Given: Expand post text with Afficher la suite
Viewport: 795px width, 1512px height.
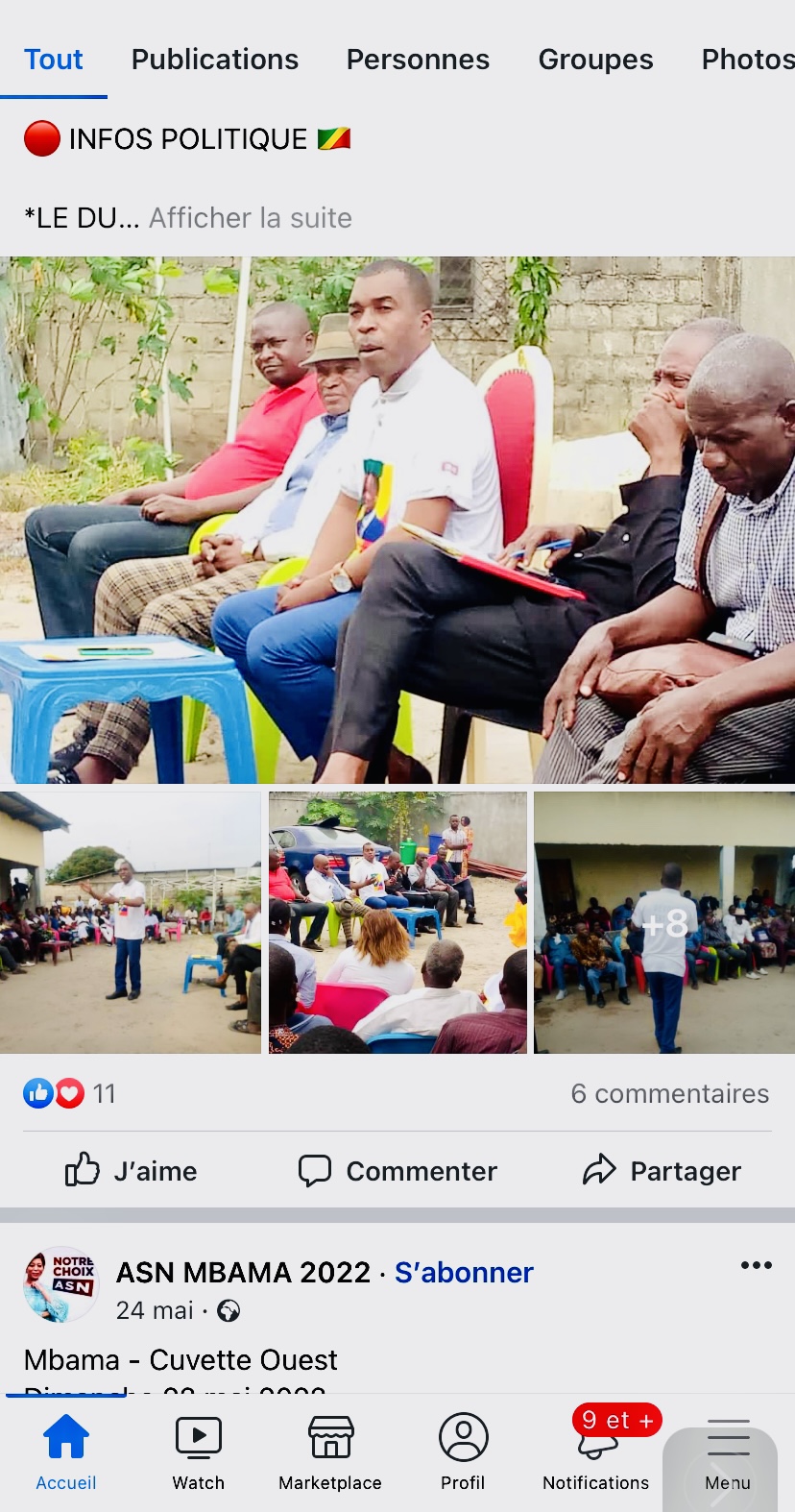Looking at the screenshot, I should pos(250,218).
